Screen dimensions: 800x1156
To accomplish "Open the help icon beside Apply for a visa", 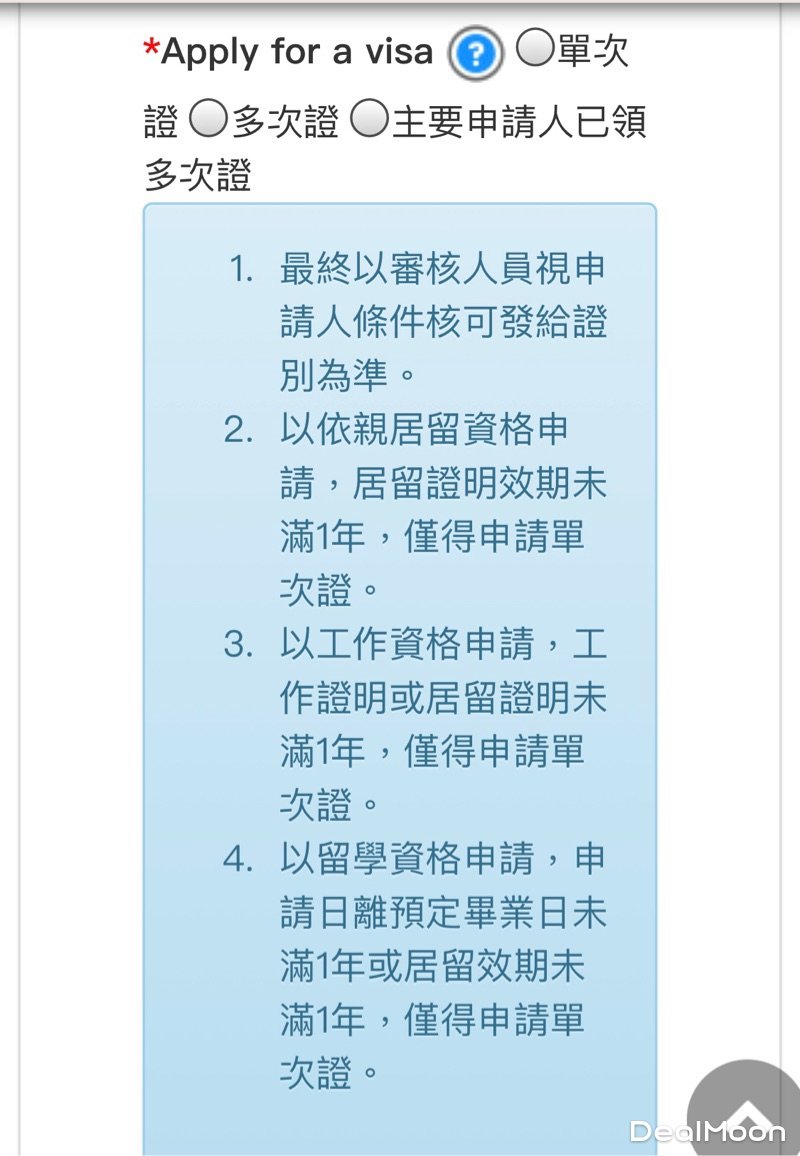I will [474, 55].
